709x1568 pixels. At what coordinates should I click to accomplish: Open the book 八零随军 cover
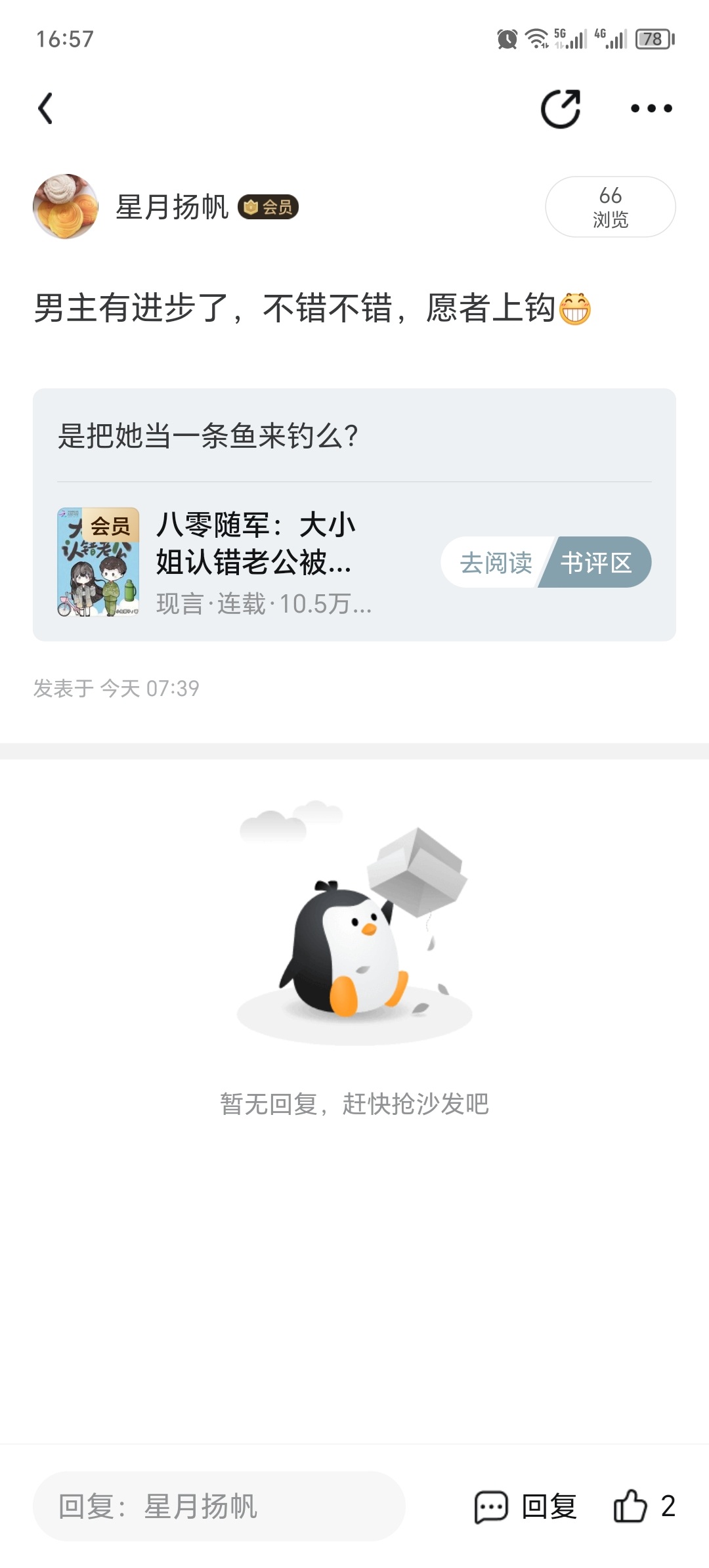coord(98,562)
